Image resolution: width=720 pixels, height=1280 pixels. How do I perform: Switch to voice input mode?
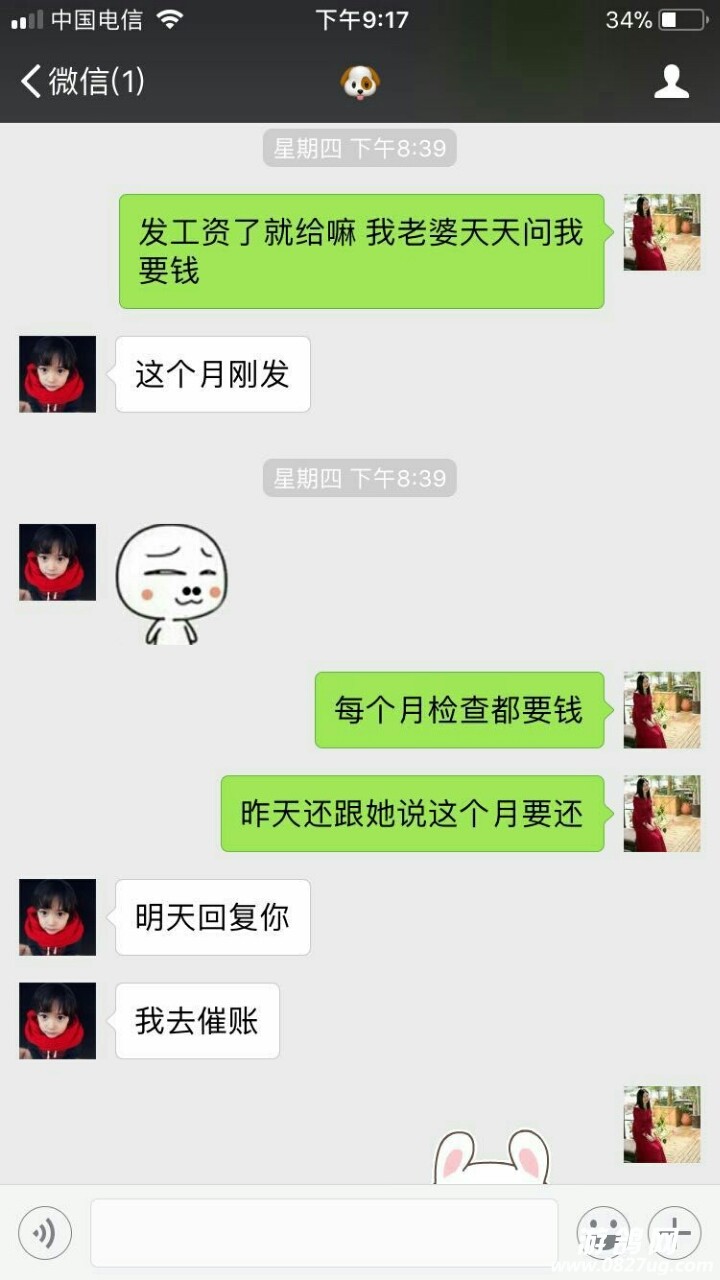click(x=45, y=1232)
